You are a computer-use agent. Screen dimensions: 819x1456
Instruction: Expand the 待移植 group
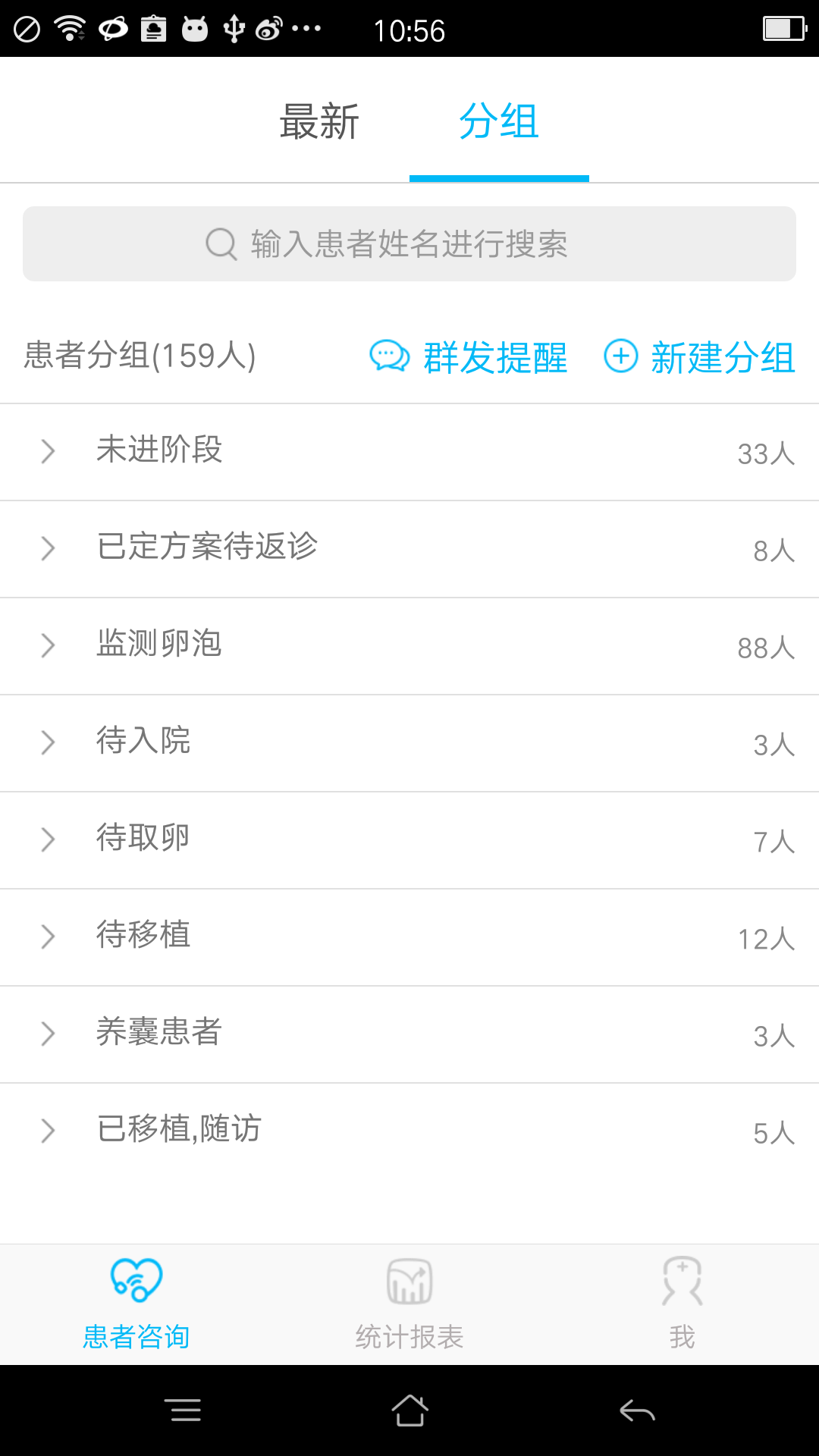[409, 937]
